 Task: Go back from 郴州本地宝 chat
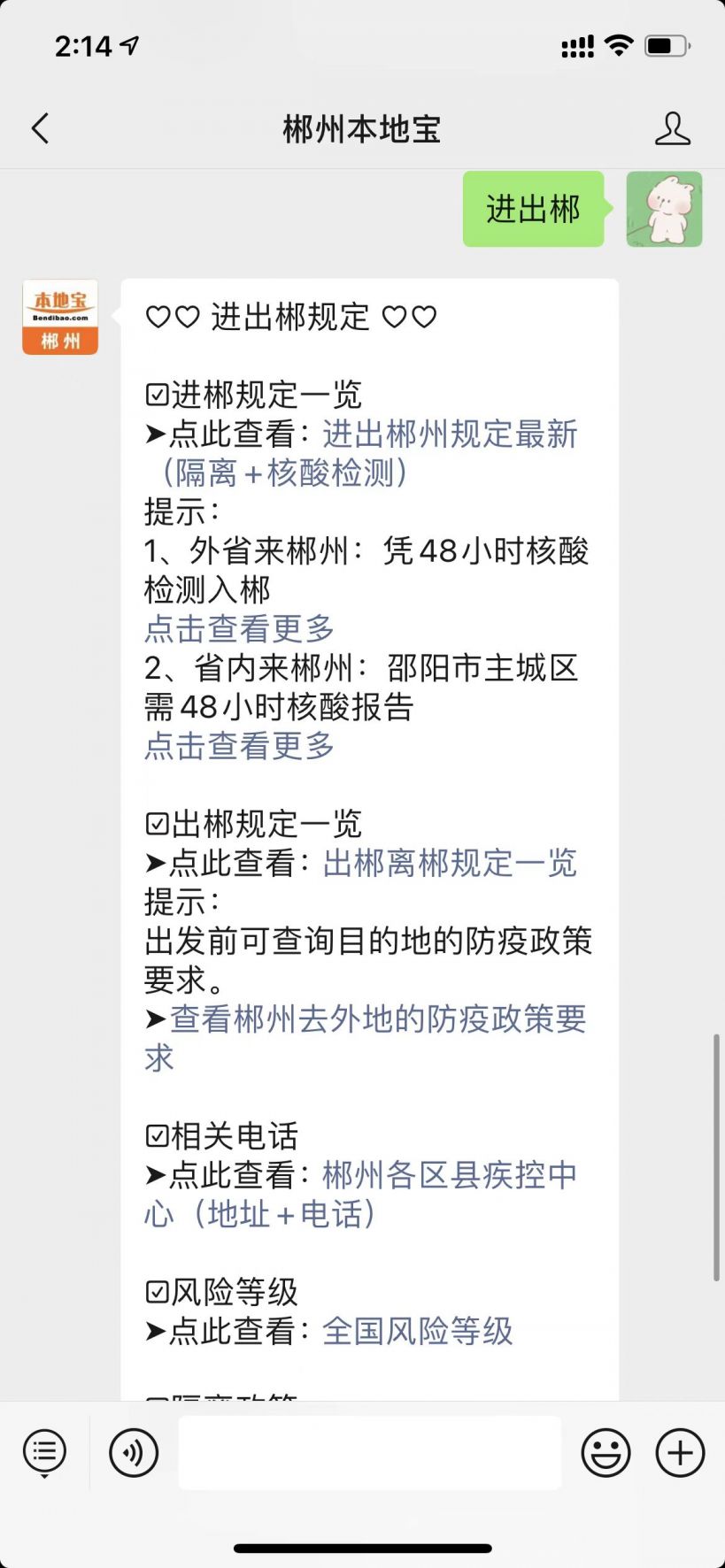pos(40,128)
